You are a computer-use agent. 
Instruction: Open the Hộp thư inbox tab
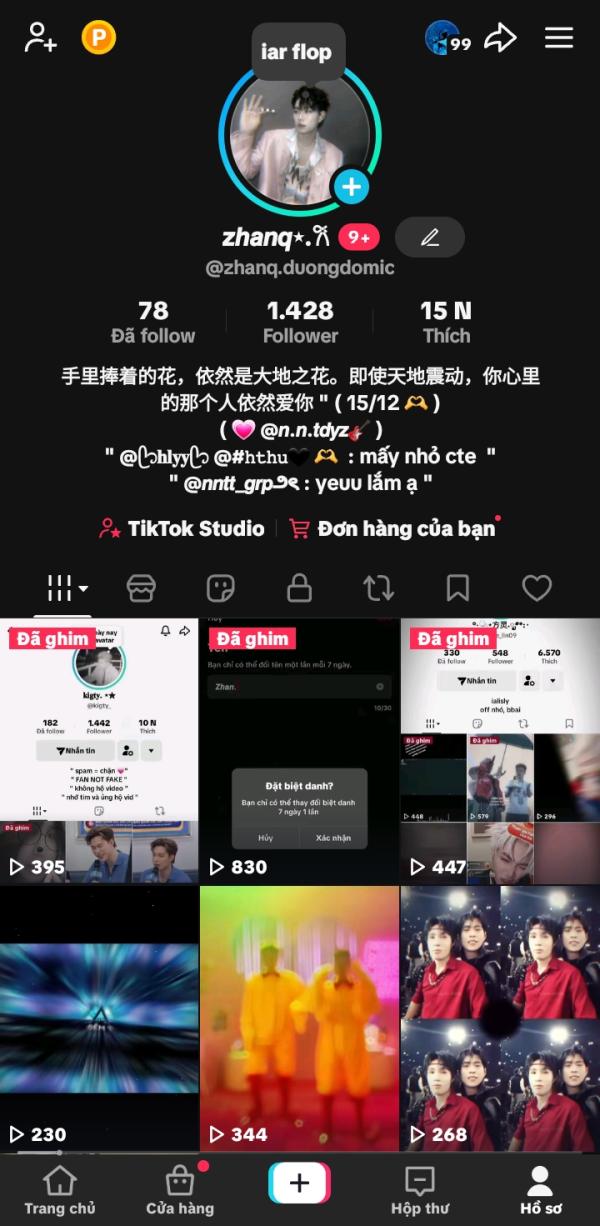tap(420, 1190)
